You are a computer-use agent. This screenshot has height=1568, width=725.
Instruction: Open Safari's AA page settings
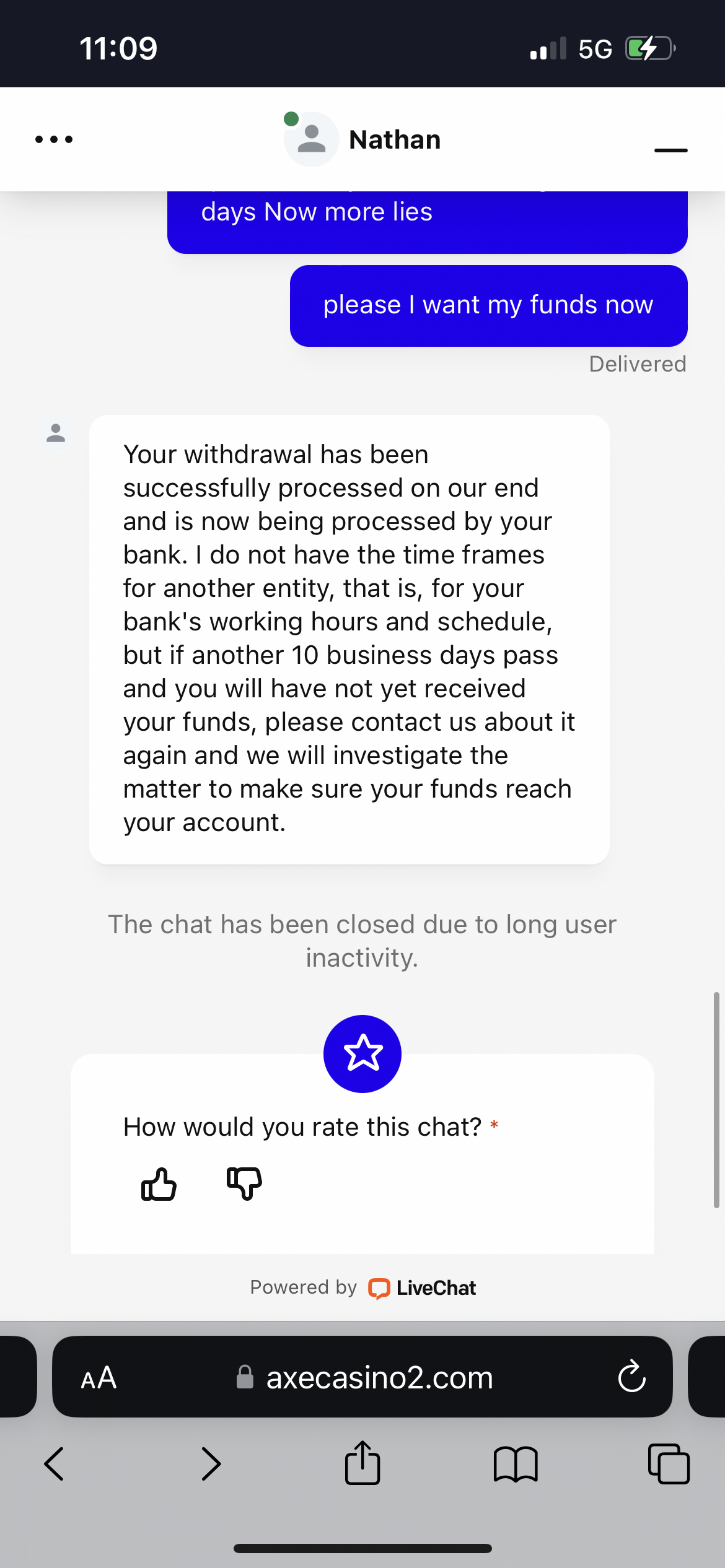[99, 1378]
